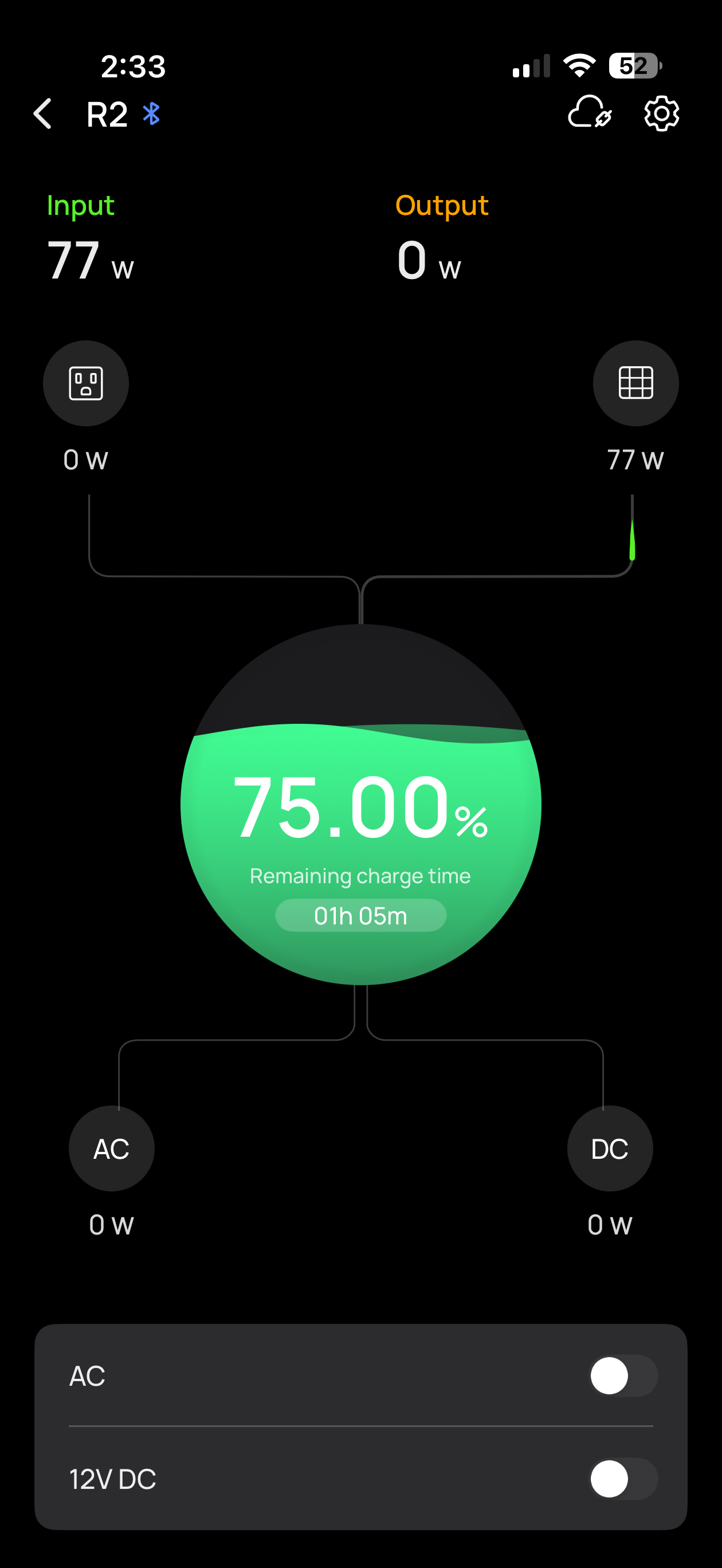Tap the solar panel input icon
Viewport: 722px width, 1568px height.
pos(635,383)
